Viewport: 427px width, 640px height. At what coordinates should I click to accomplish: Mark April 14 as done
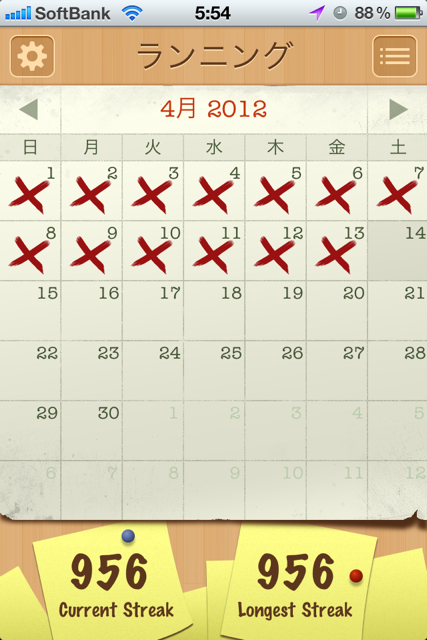coord(398,251)
